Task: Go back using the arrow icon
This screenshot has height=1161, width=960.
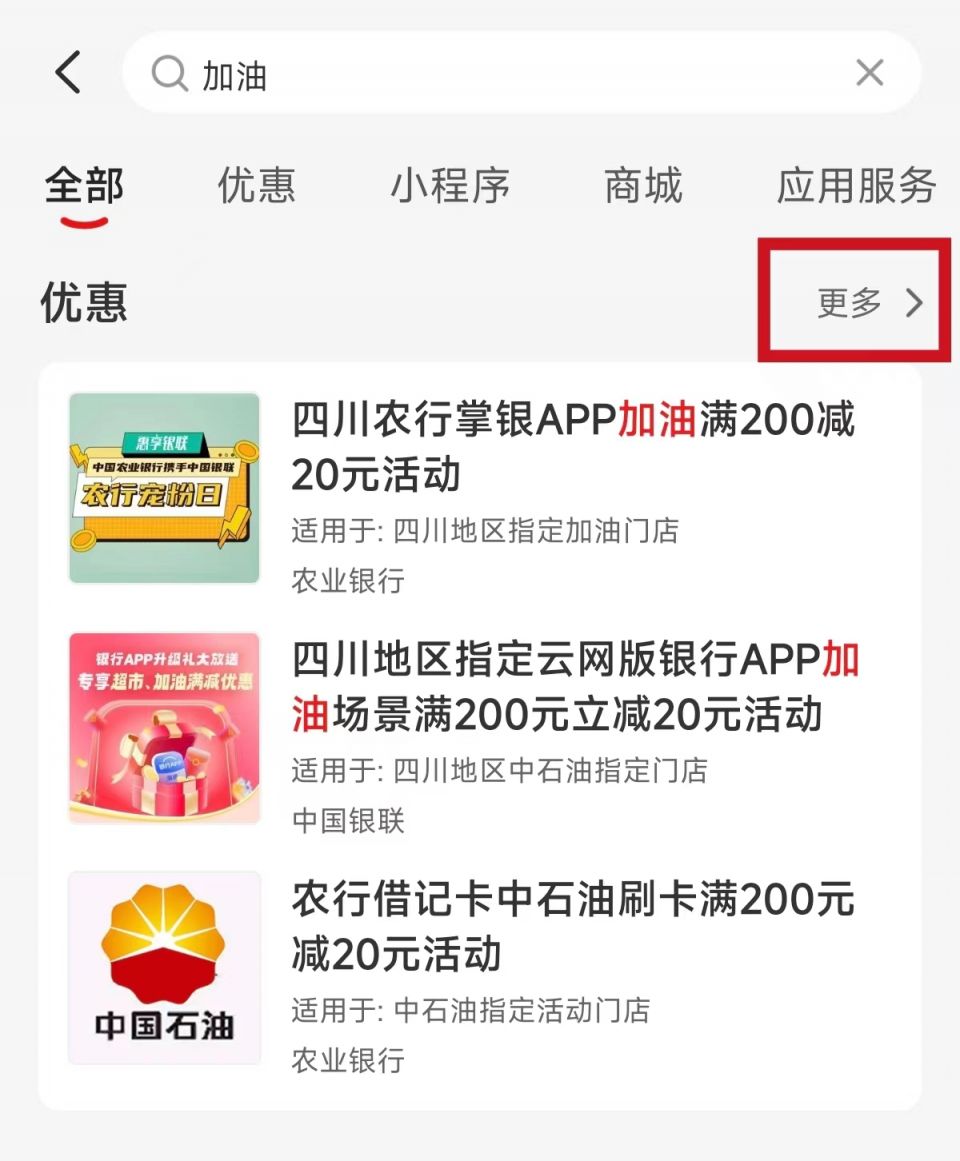Action: [68, 73]
